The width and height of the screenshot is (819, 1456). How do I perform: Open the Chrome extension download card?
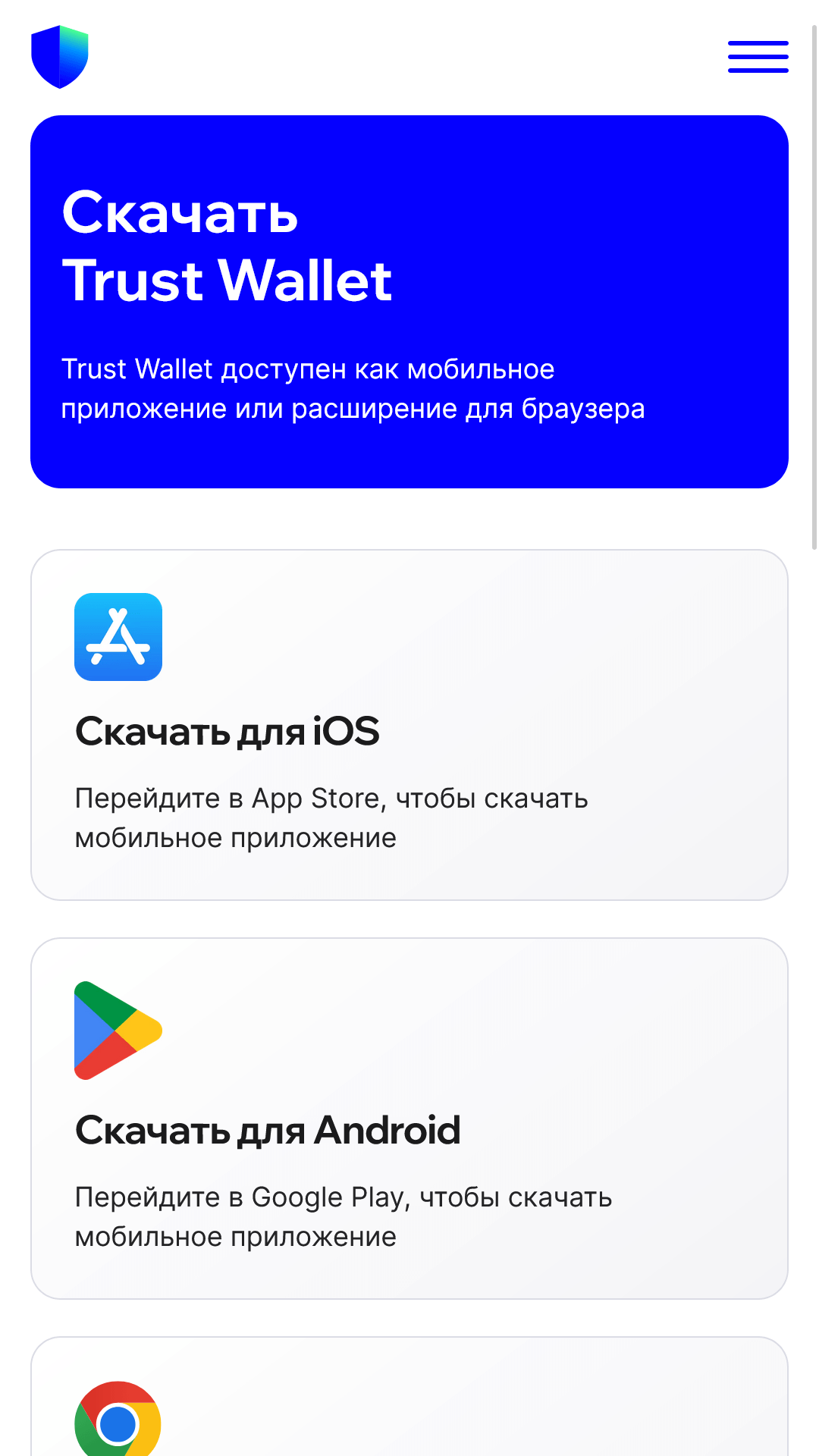tap(409, 1403)
